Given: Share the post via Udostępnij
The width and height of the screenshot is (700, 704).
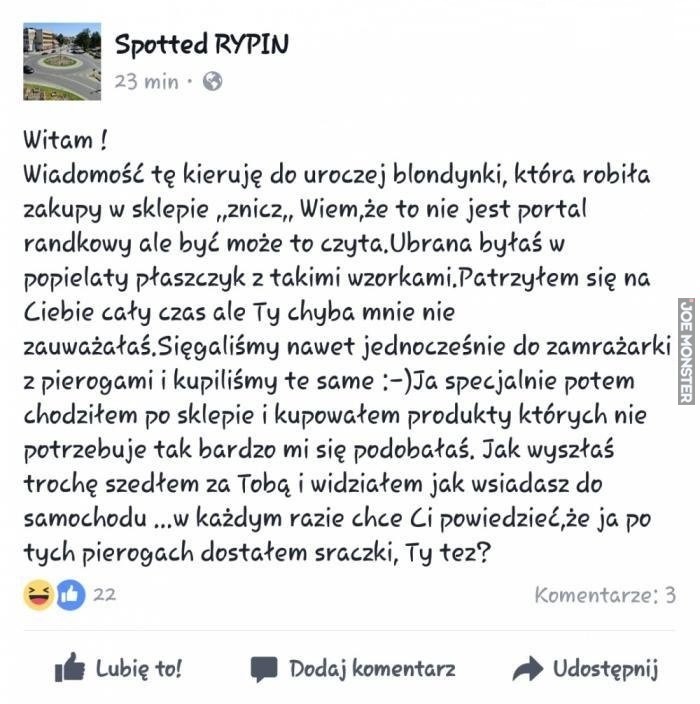Looking at the screenshot, I should (584, 668).
